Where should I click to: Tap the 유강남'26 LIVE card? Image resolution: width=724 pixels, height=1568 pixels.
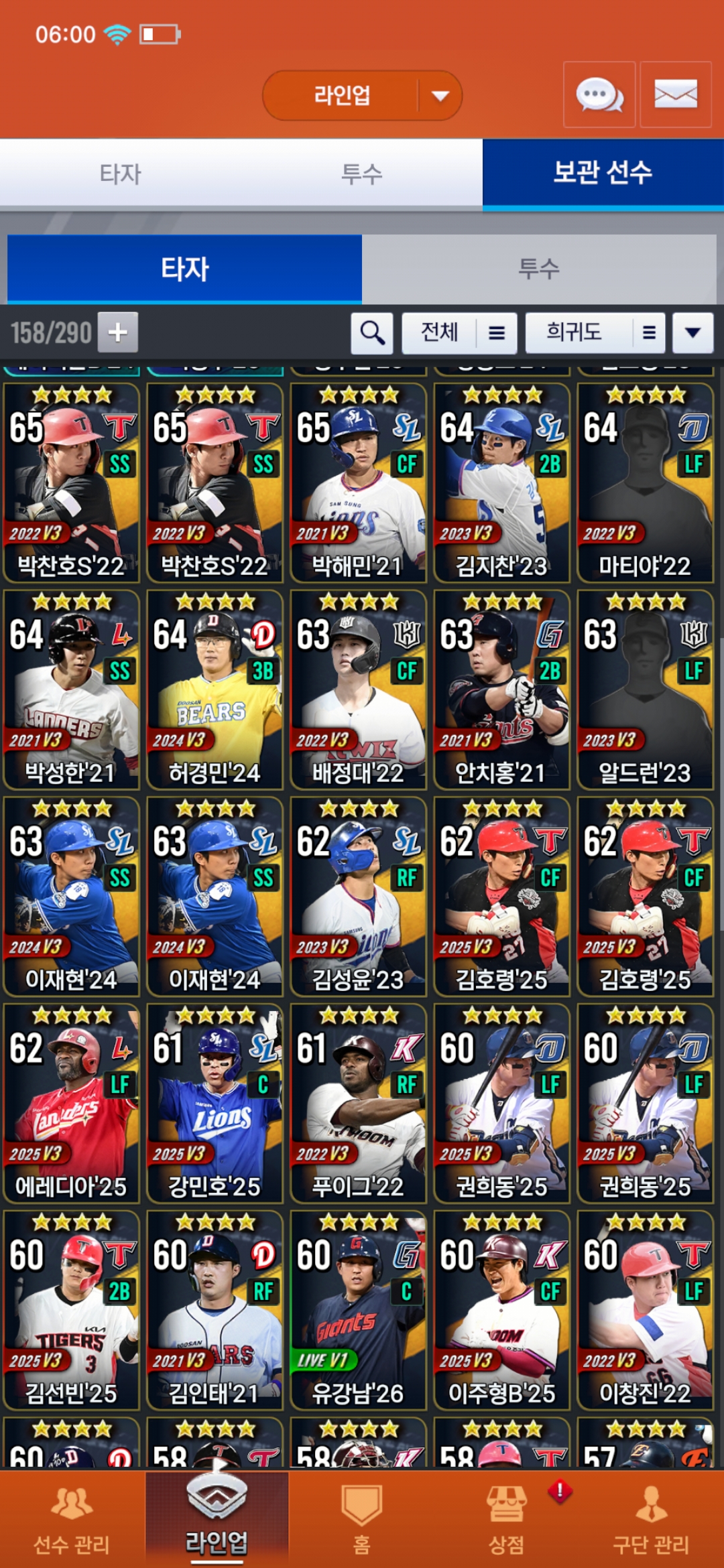(x=358, y=1310)
